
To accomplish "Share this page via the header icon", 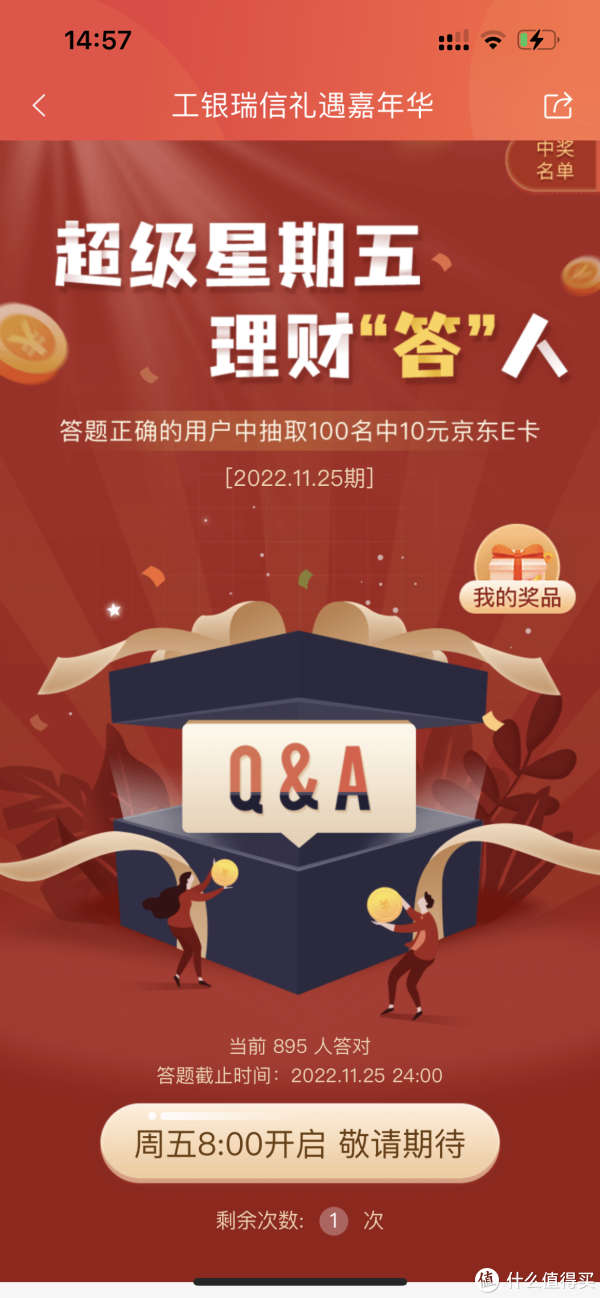I will (x=557, y=106).
